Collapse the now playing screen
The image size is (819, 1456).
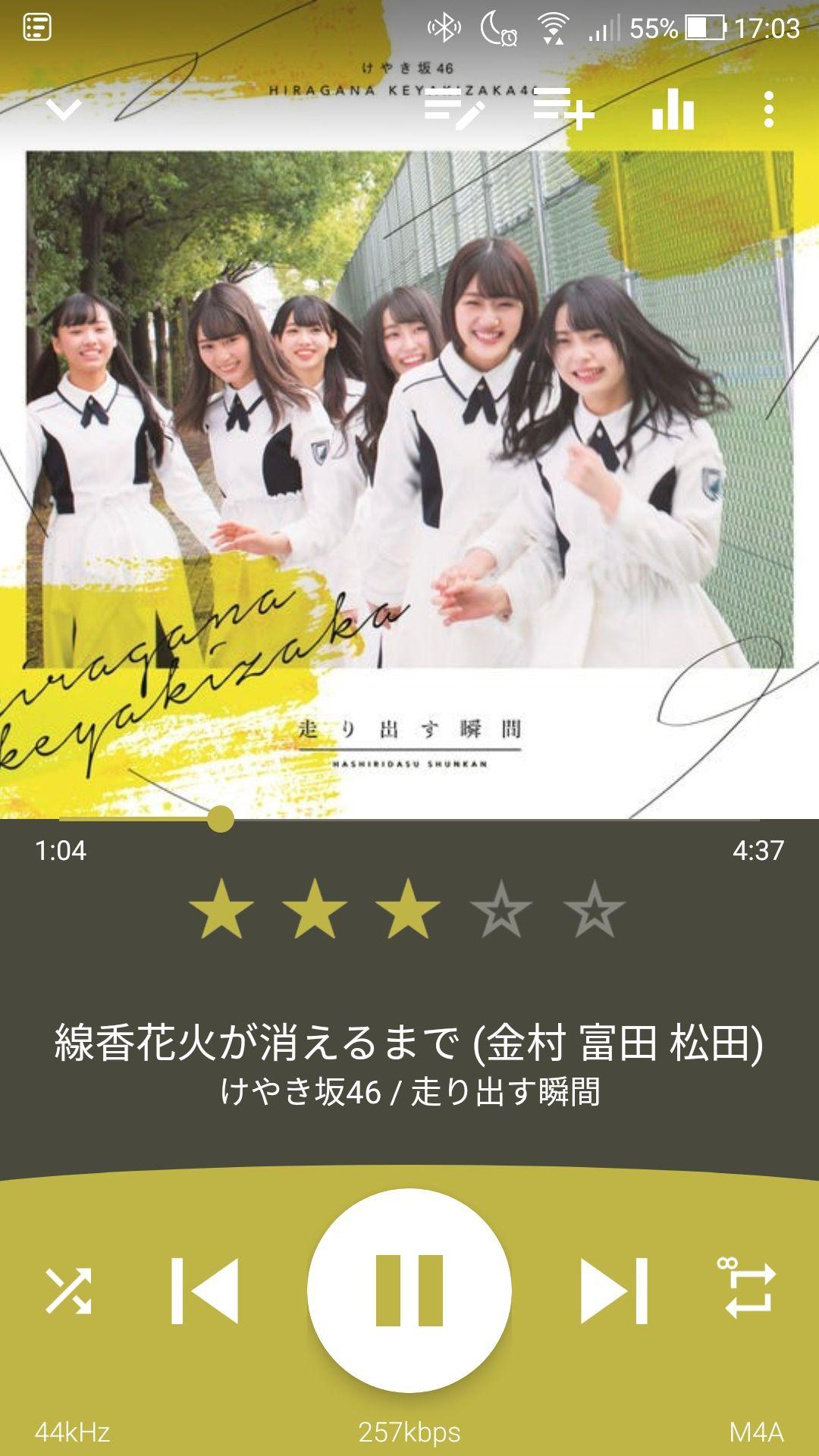tap(64, 110)
